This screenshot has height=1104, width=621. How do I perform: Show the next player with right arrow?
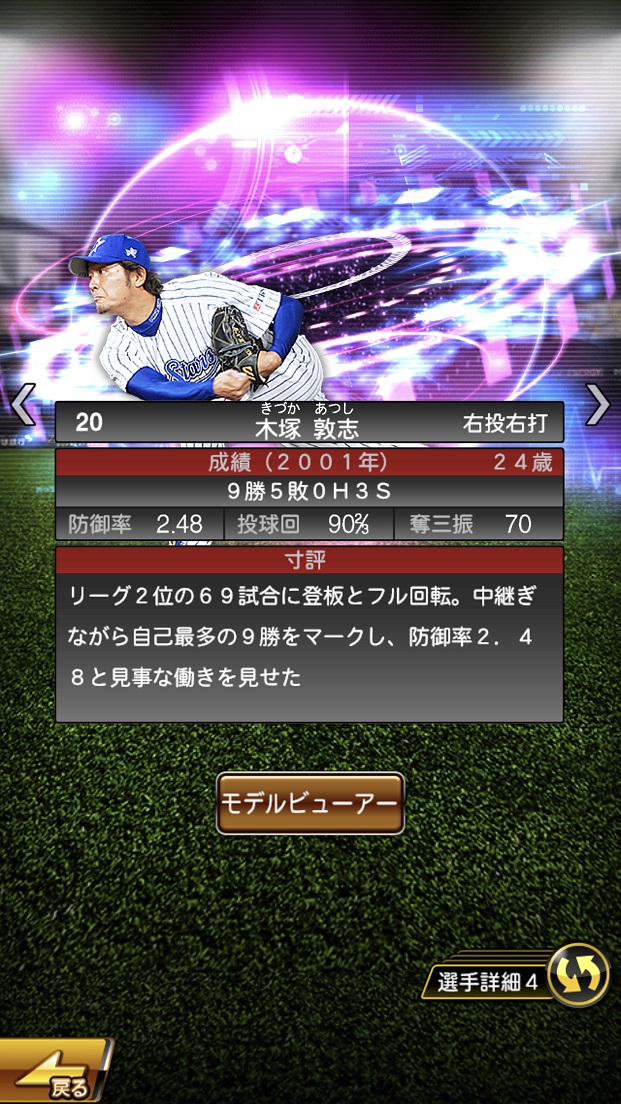click(597, 404)
